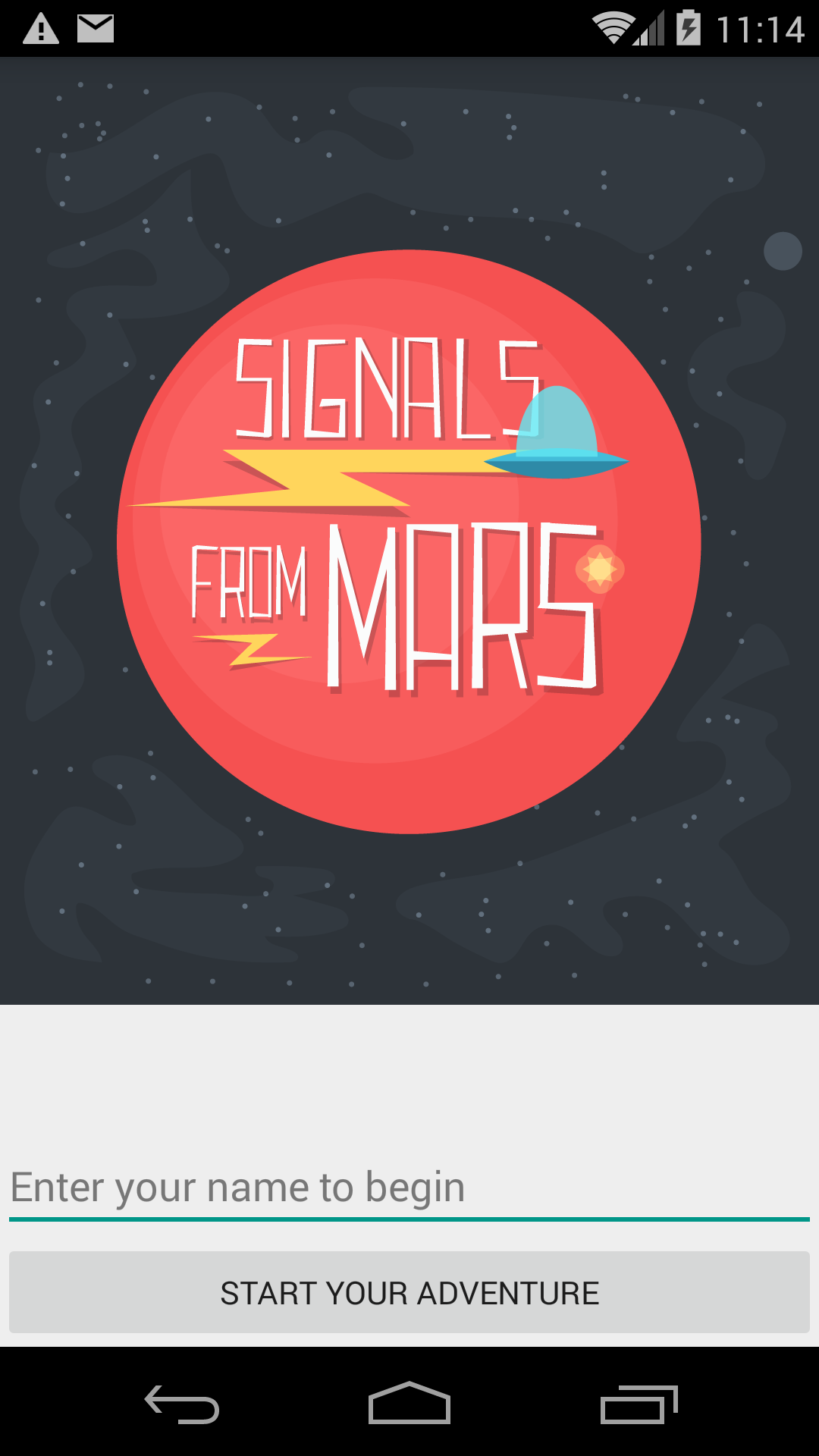Go back using the system back button
The width and height of the screenshot is (819, 1456).
pyautogui.click(x=182, y=1404)
